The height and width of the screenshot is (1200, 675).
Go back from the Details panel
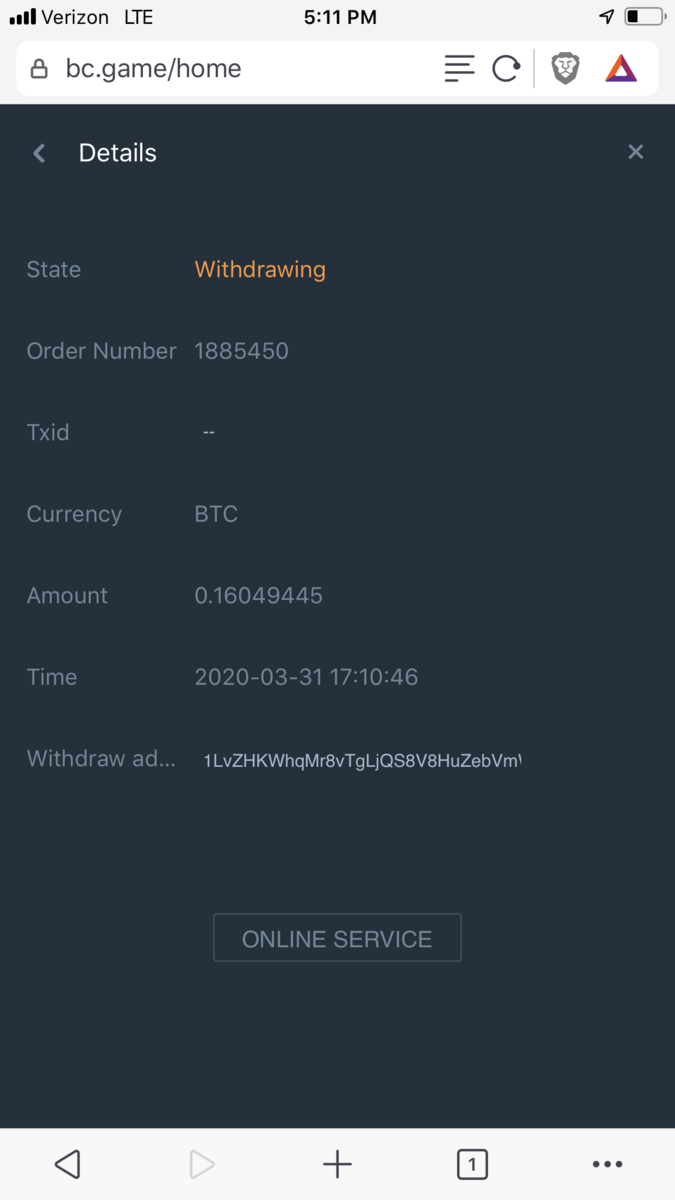[x=40, y=153]
